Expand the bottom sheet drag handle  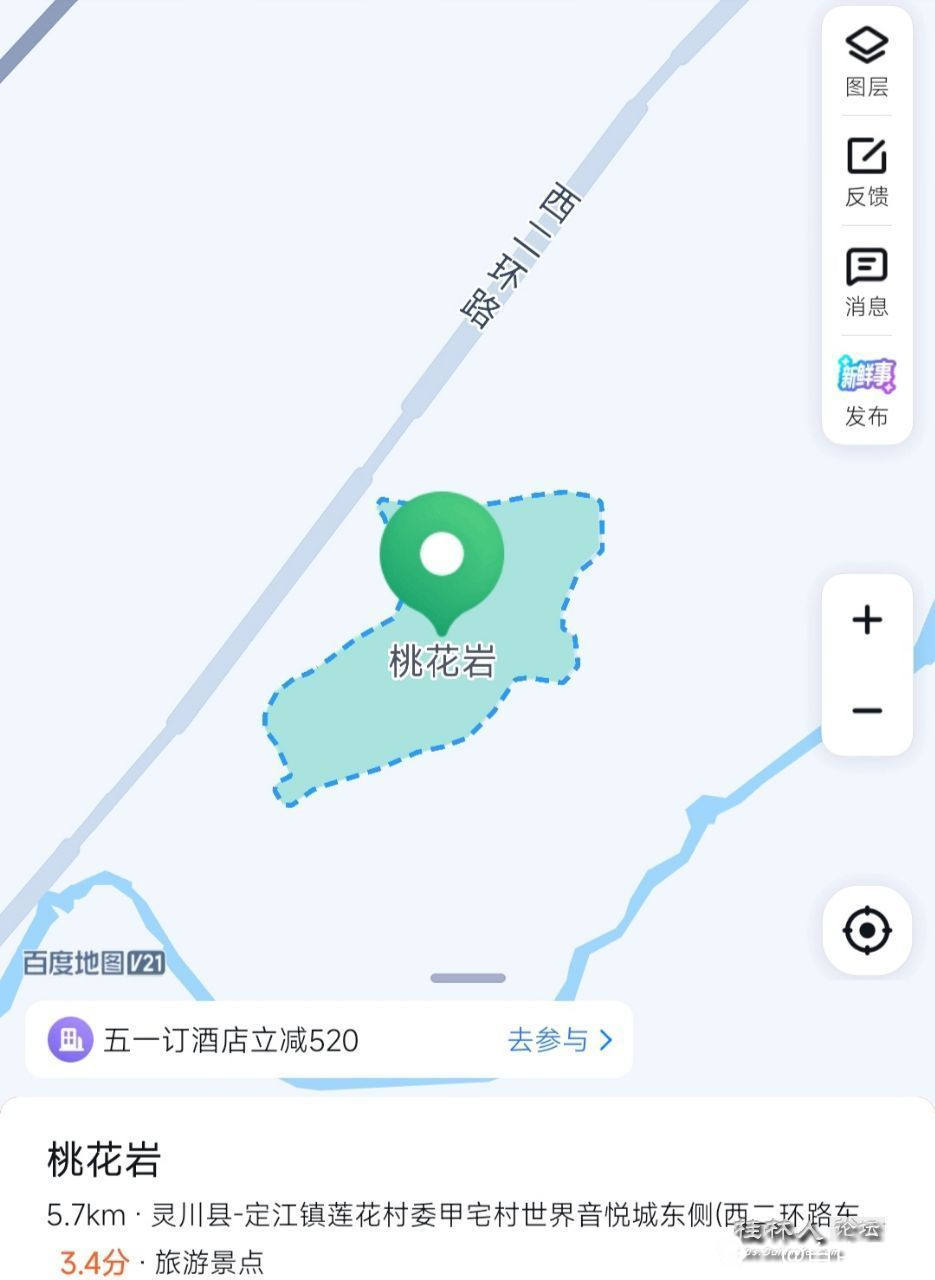(x=467, y=978)
